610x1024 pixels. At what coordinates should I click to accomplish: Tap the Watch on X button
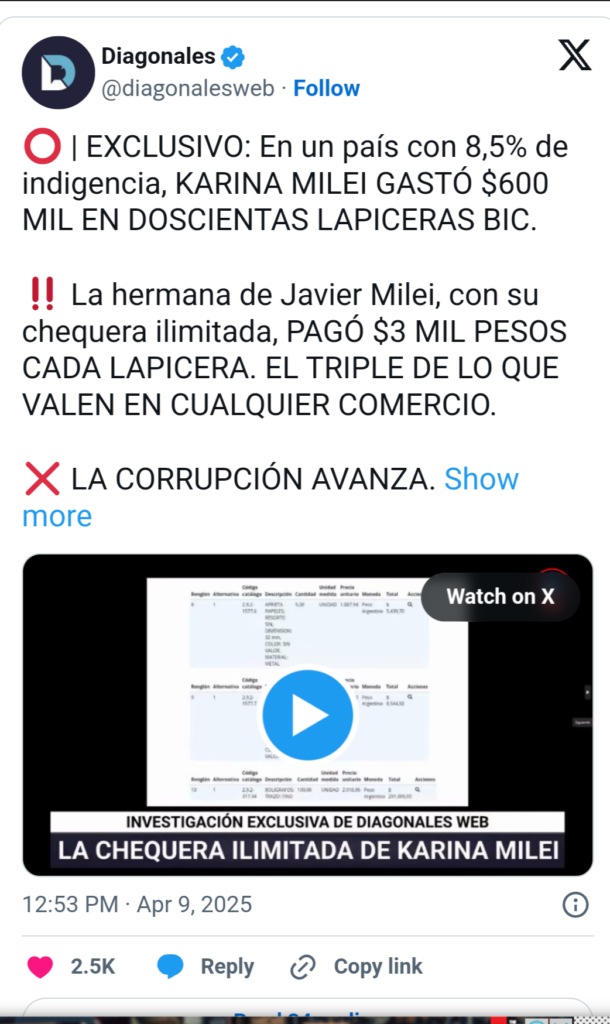click(500, 597)
